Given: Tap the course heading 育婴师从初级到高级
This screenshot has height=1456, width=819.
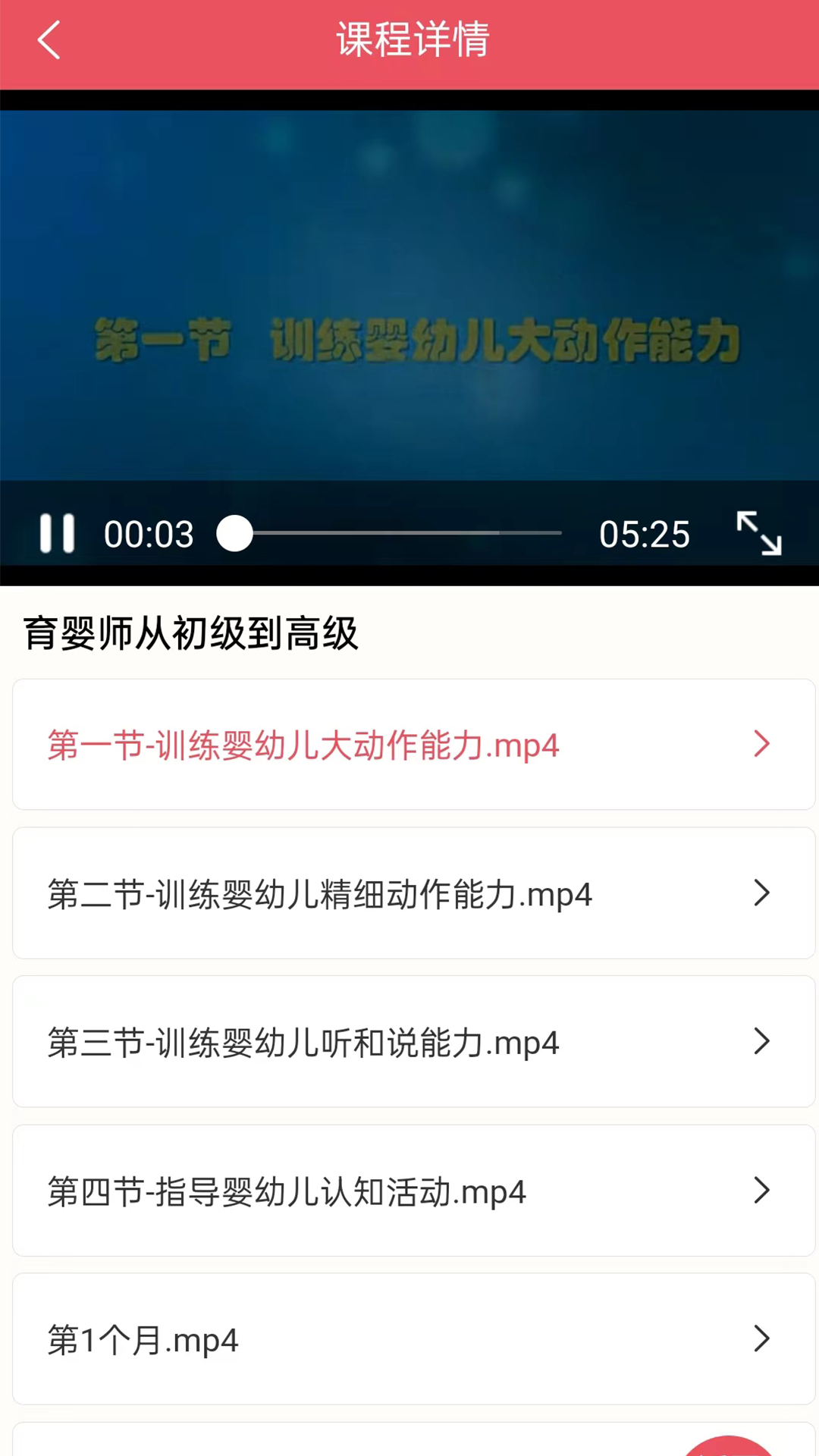Looking at the screenshot, I should [191, 635].
